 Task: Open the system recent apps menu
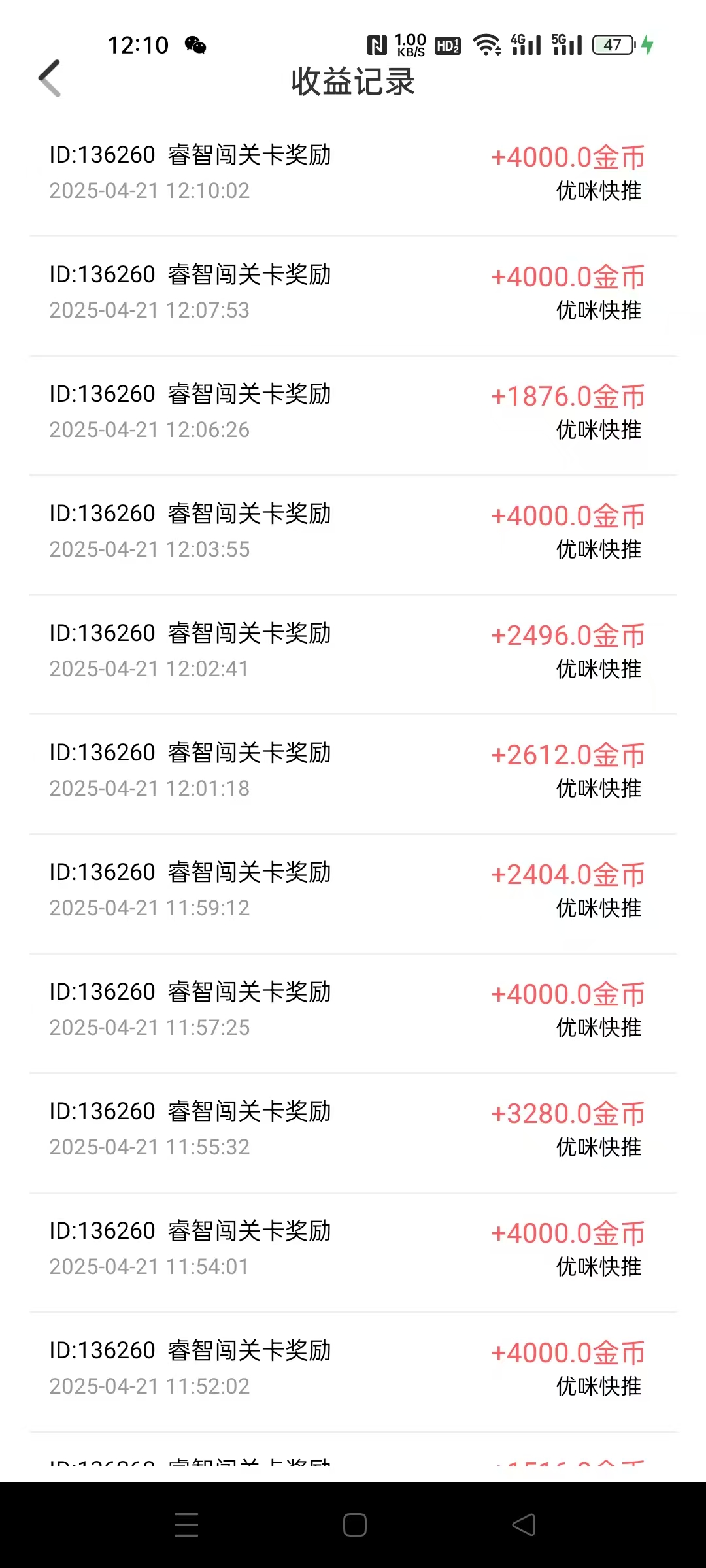pos(186,1525)
